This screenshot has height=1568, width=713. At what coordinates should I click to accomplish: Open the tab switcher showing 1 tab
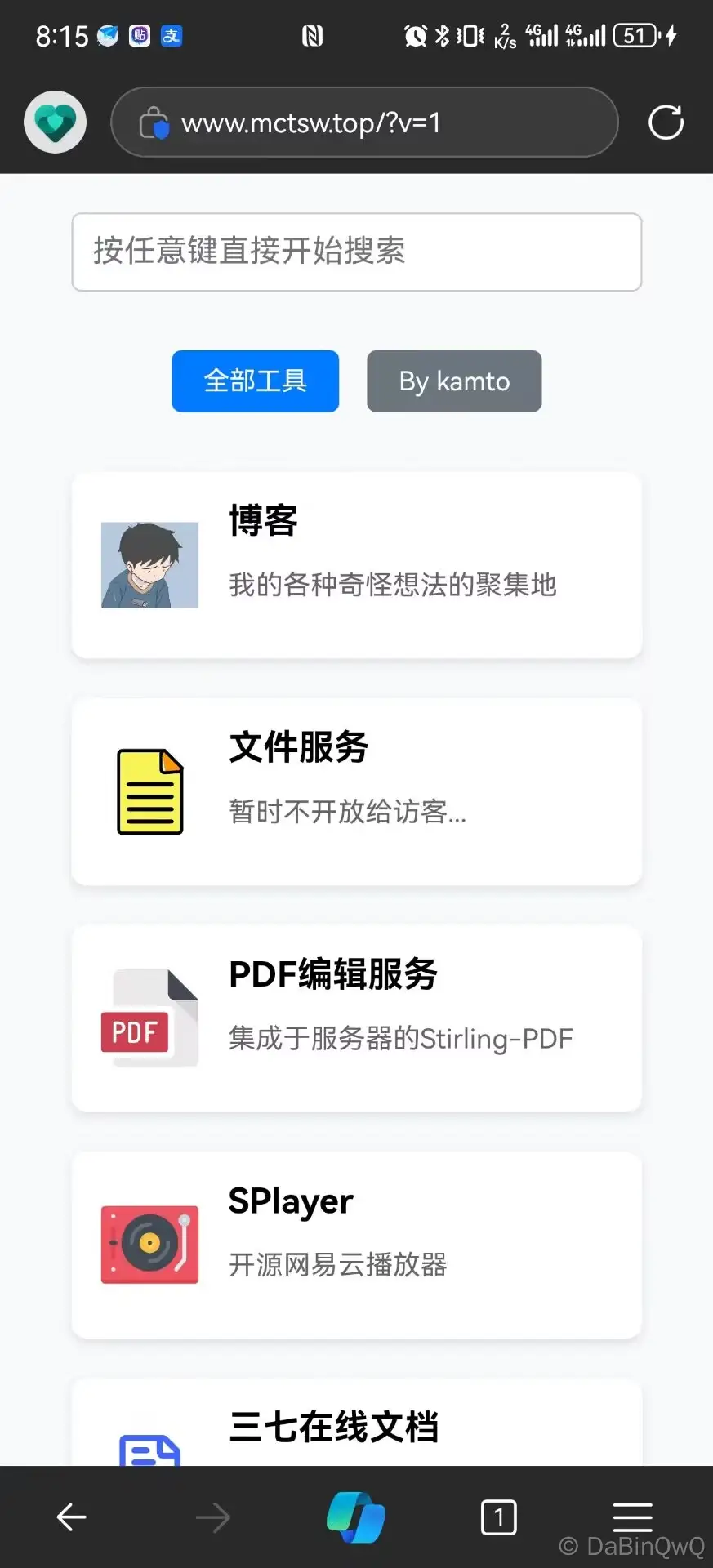tap(498, 1517)
